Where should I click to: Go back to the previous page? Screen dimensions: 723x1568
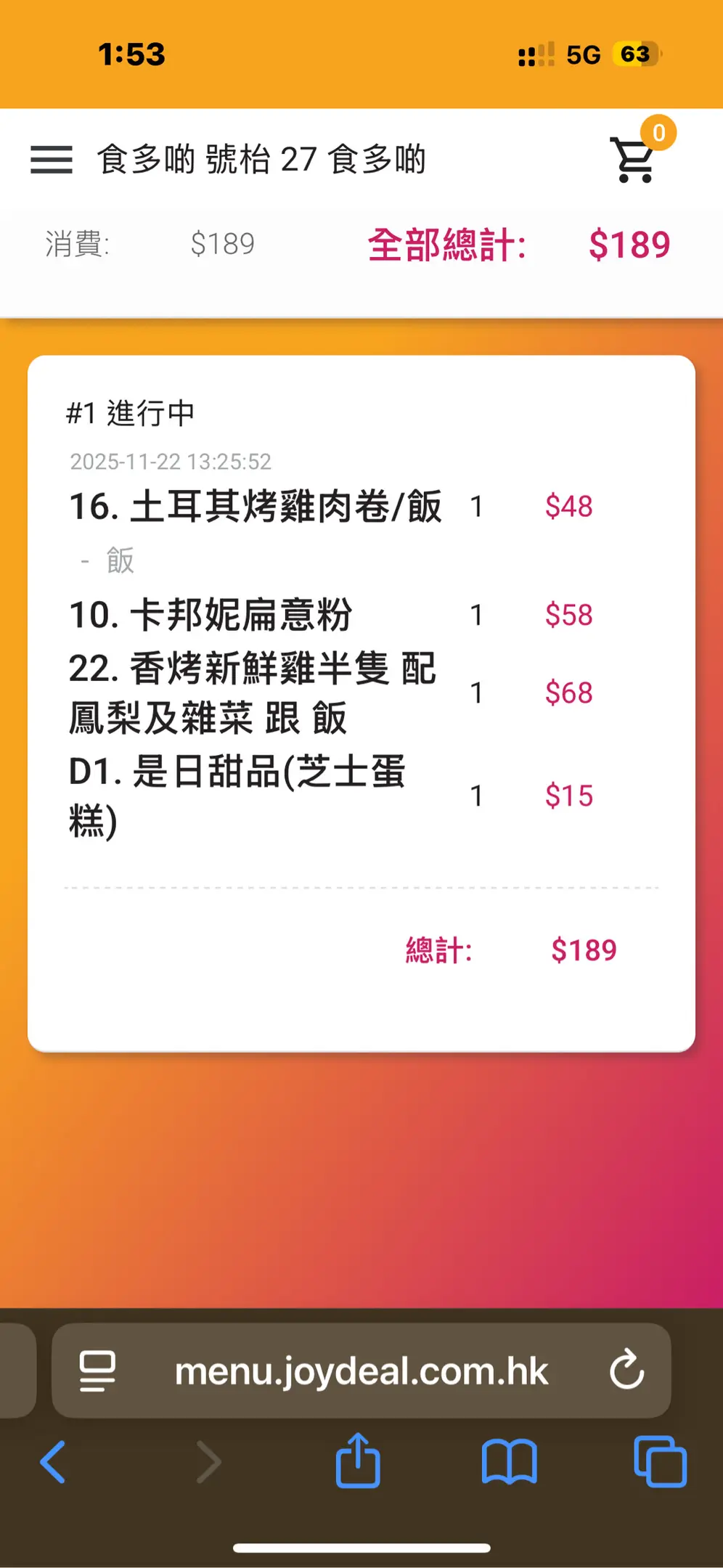[54, 1462]
